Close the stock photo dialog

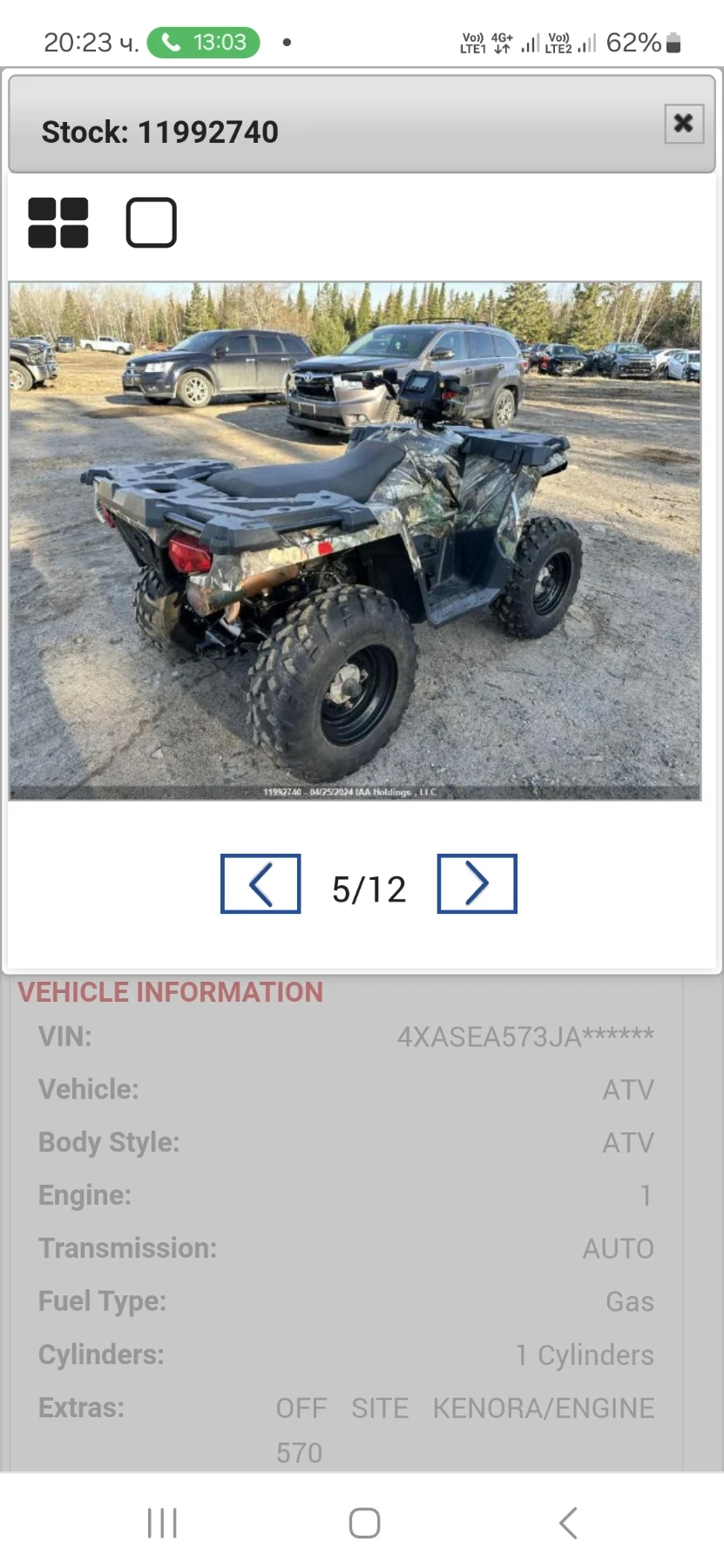pyautogui.click(x=683, y=124)
